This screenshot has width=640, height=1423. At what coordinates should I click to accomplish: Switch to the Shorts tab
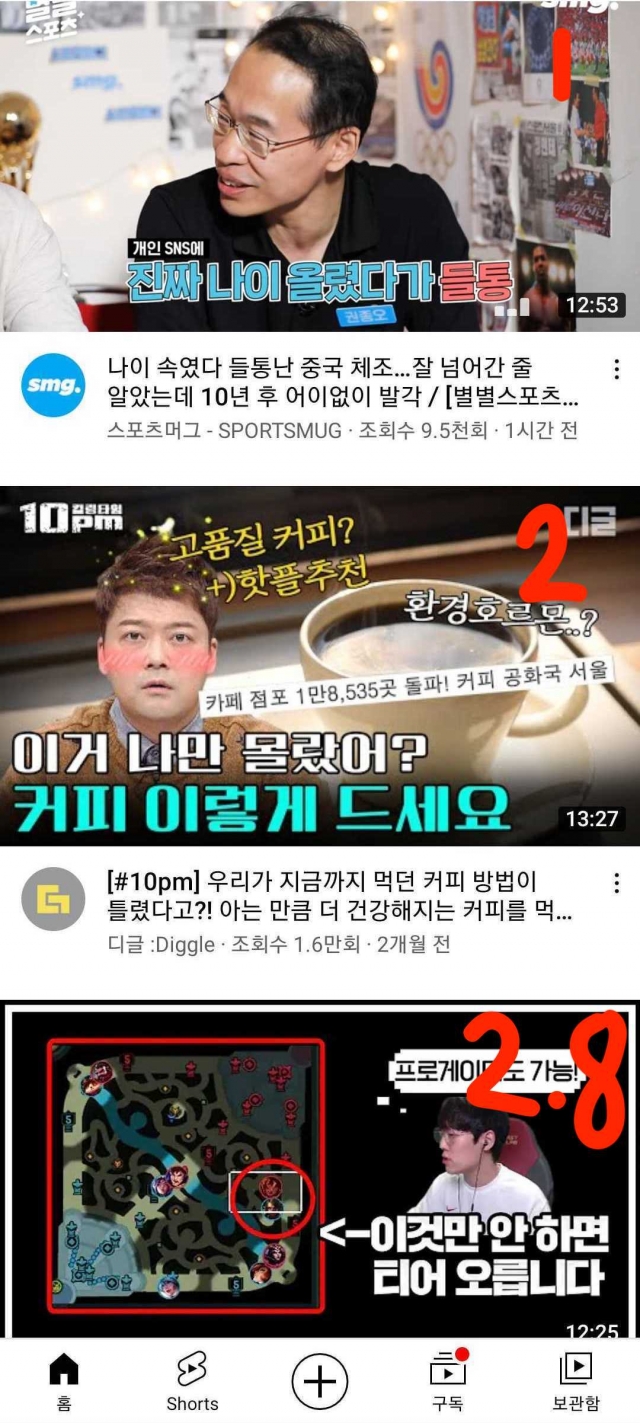[x=192, y=1382]
